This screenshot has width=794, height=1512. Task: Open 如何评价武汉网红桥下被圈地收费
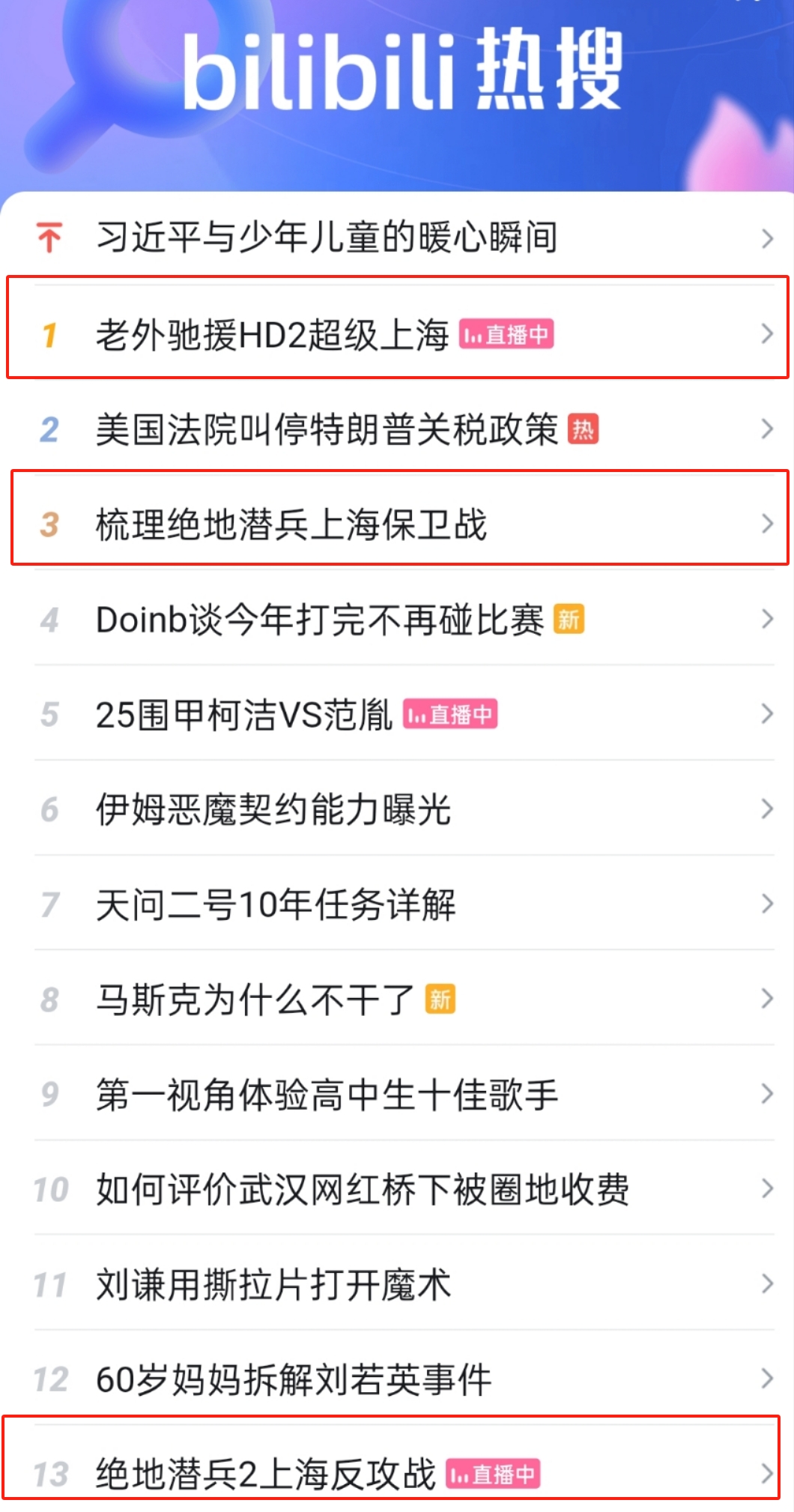tap(397, 1189)
